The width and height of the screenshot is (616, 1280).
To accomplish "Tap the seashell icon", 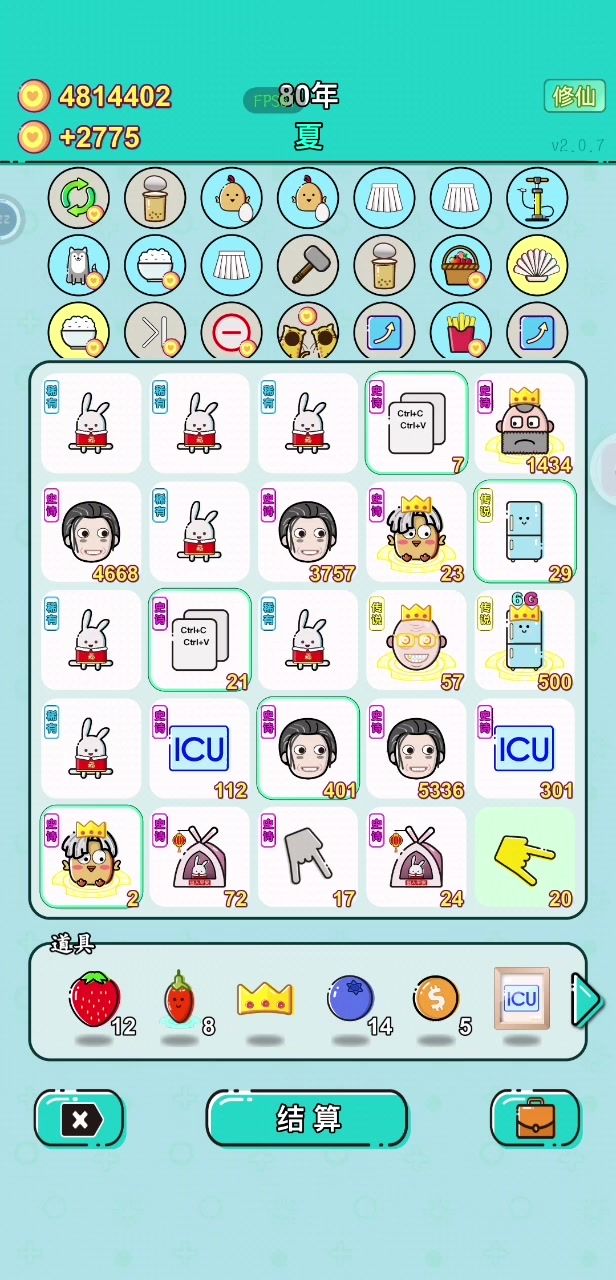I will coord(537,265).
